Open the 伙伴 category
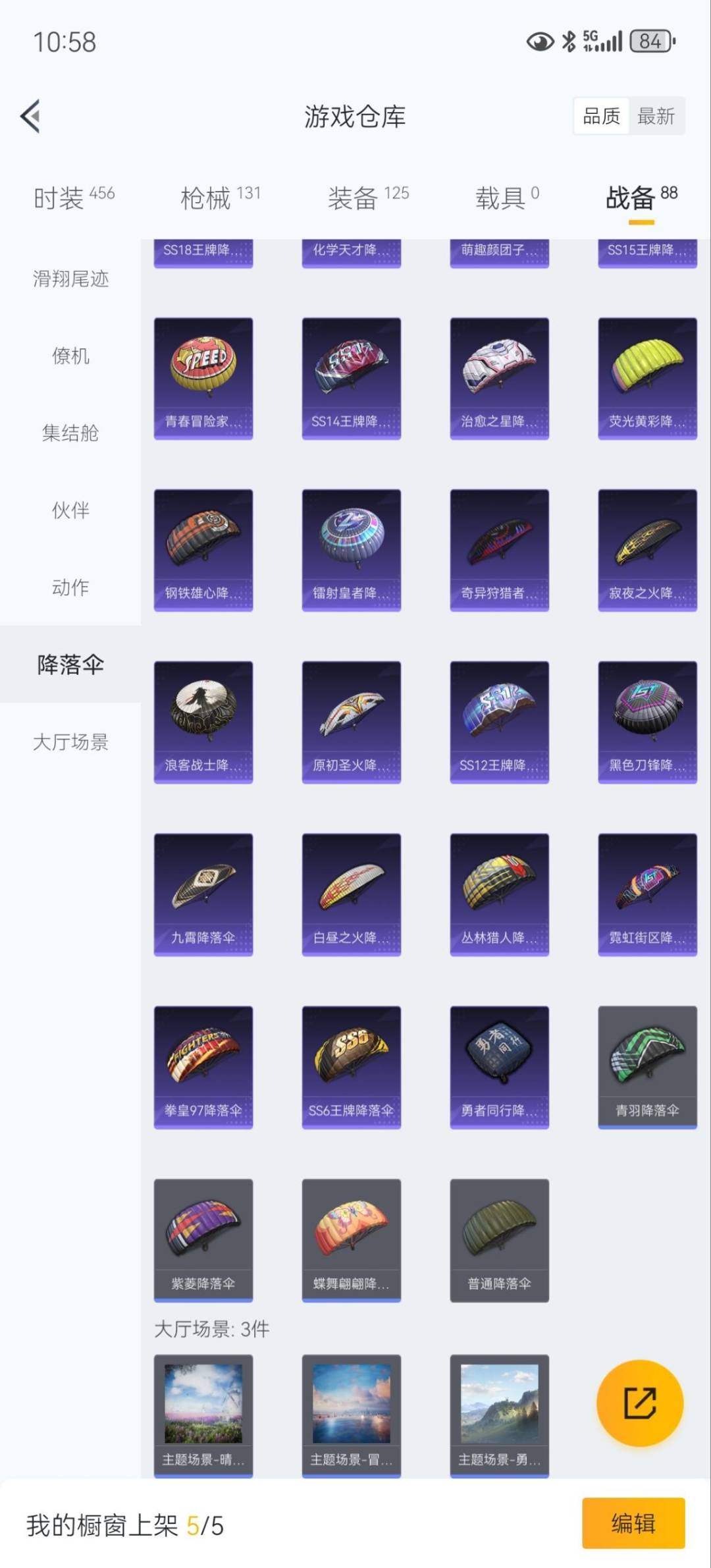 [x=70, y=510]
